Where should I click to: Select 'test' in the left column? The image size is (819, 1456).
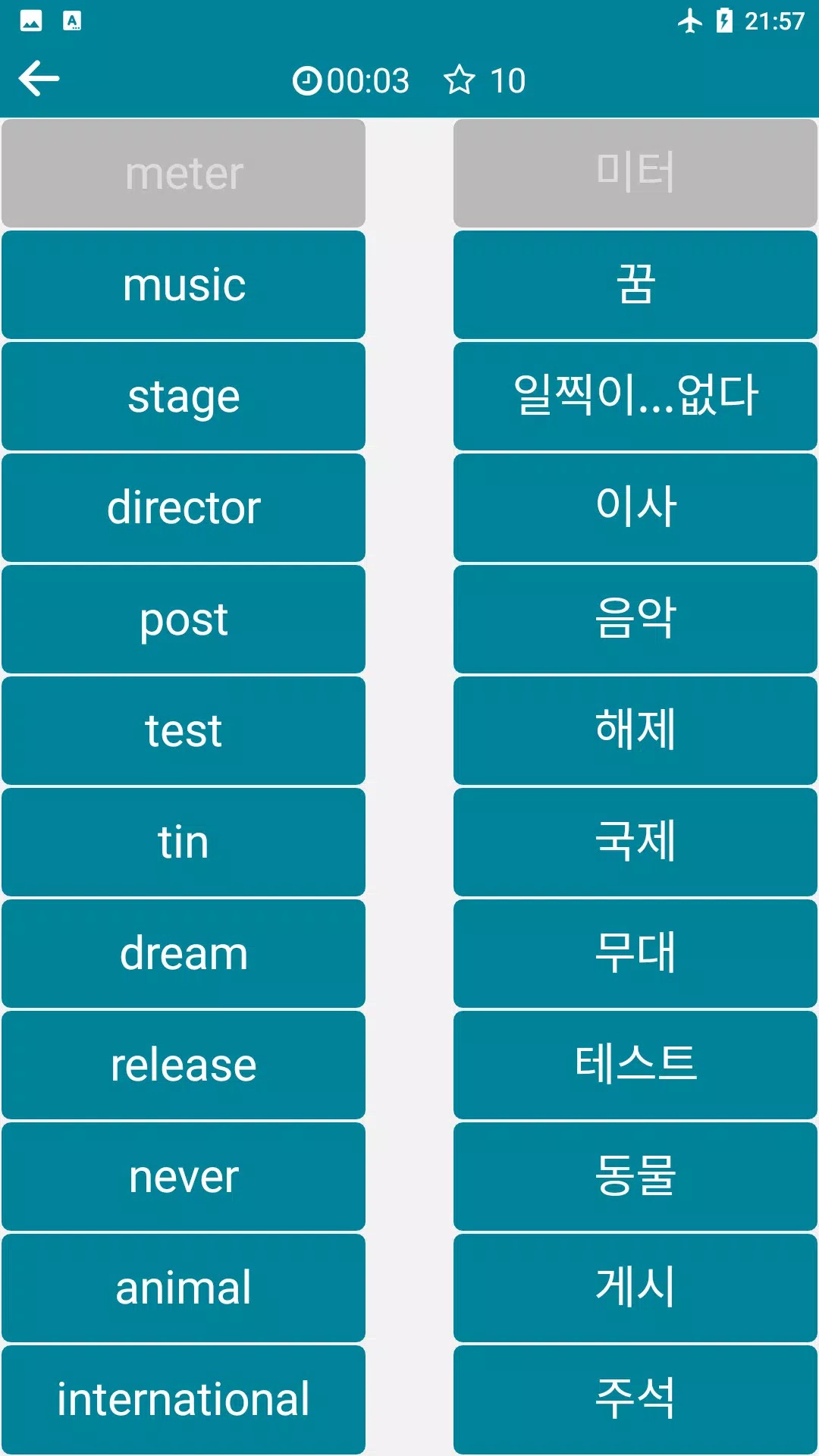pyautogui.click(x=184, y=731)
